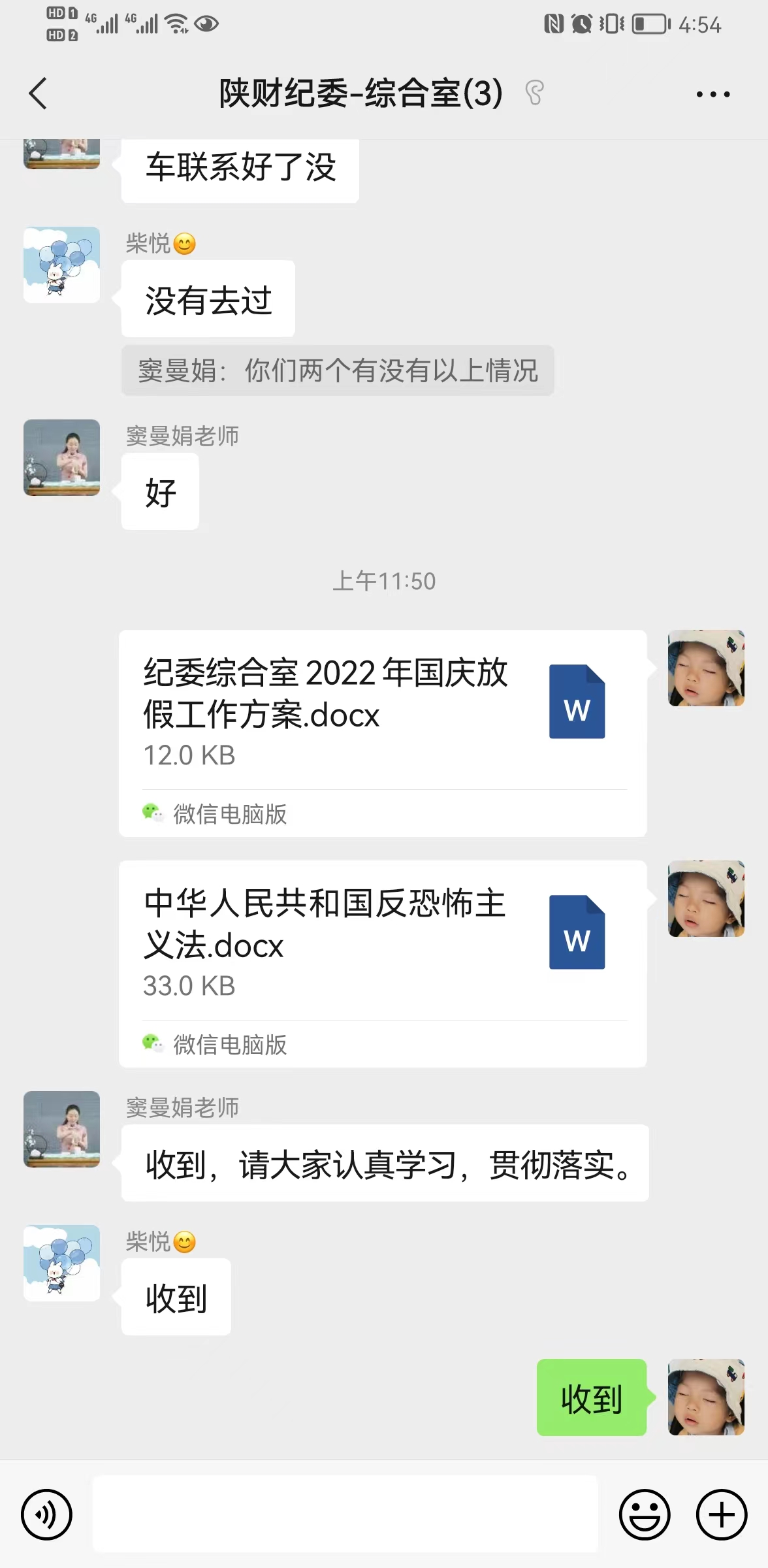This screenshot has width=768, height=1568.
Task: View 柴悦's avatar beside 没有去过
Action: (x=62, y=265)
